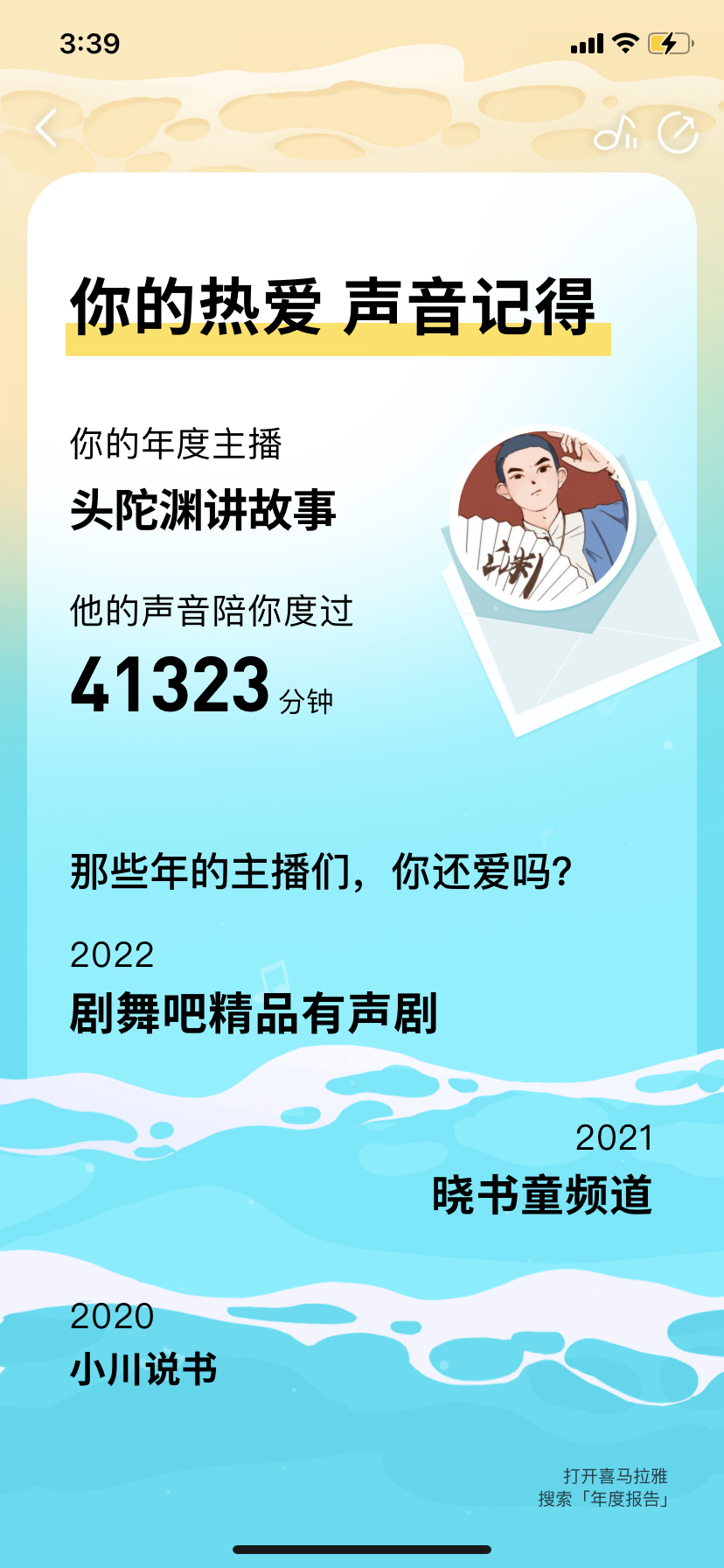The height and width of the screenshot is (1568, 724).
Task: Share this annual report page
Action: coord(678,133)
